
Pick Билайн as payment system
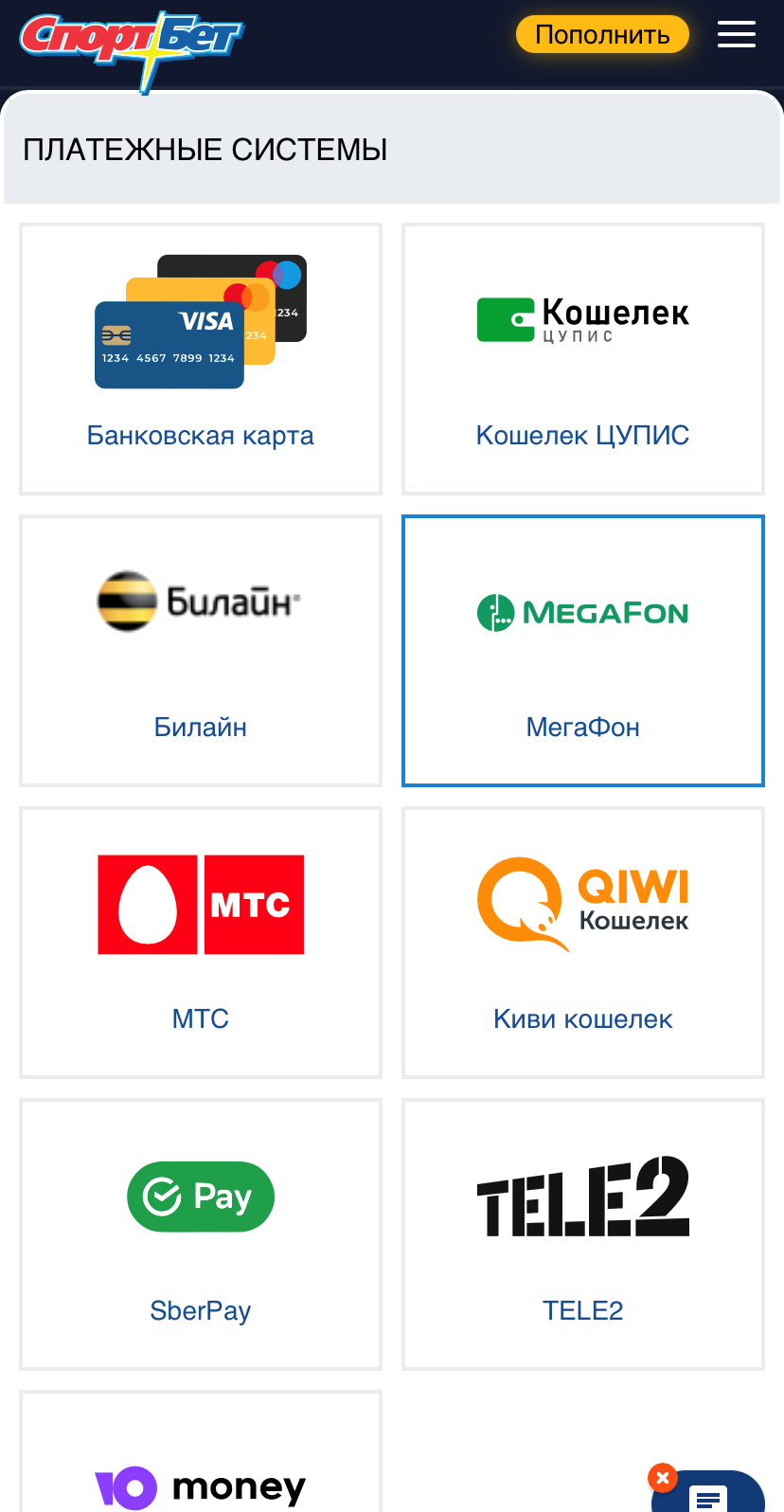click(x=201, y=651)
